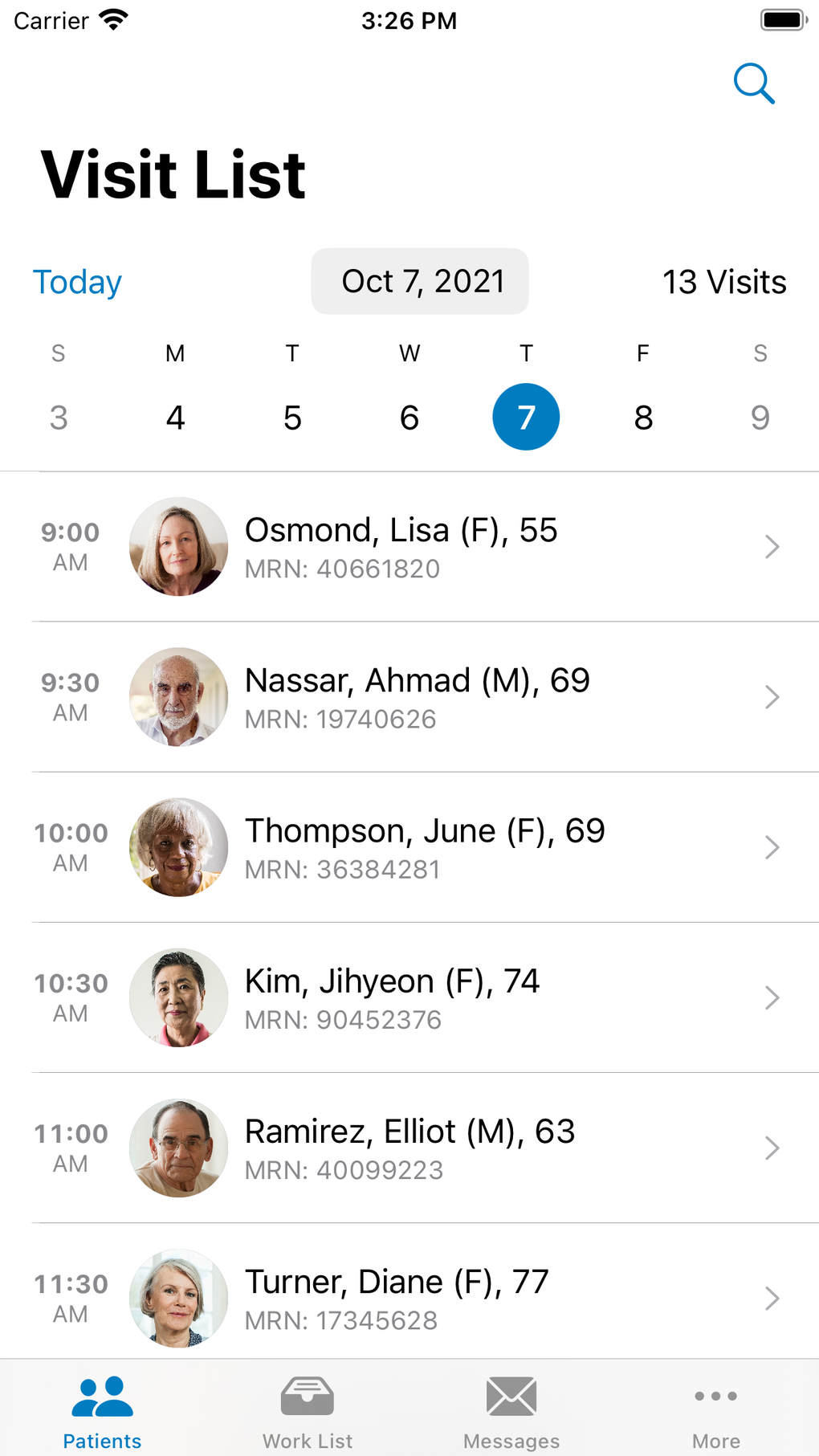Screen dimensions: 819x1456
Task: Tap Ahmad Nassar's profile photo
Action: click(178, 696)
